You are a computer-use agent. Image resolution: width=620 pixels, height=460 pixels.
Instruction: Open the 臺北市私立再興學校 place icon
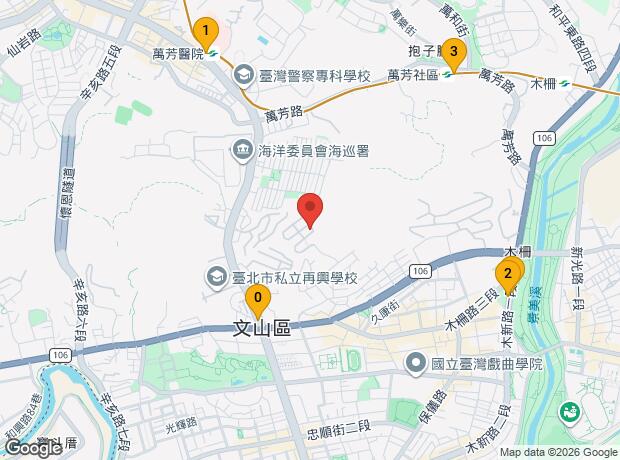click(x=217, y=278)
